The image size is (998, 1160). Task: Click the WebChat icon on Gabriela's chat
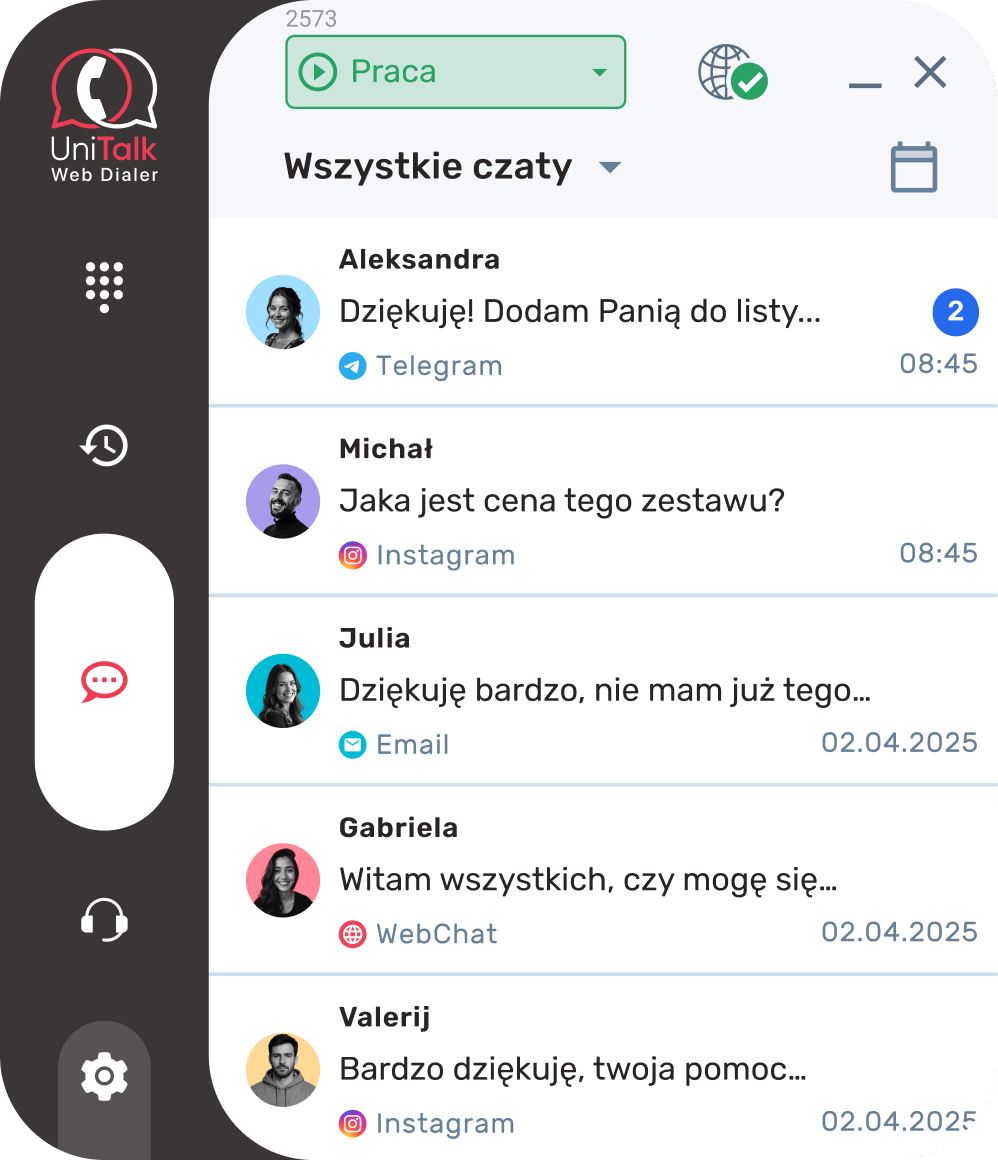(x=352, y=933)
